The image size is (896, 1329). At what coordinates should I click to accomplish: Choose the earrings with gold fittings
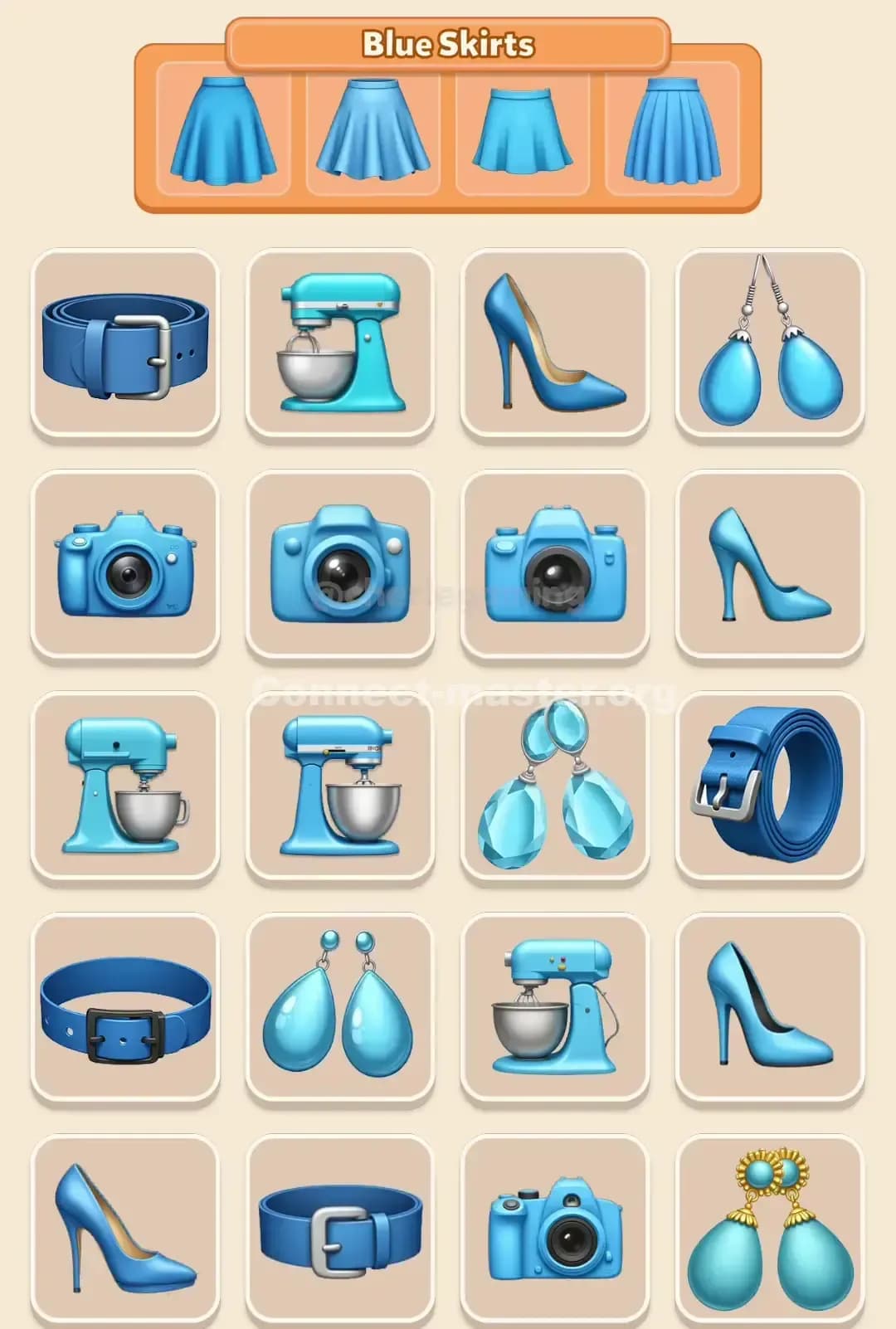[770, 1229]
